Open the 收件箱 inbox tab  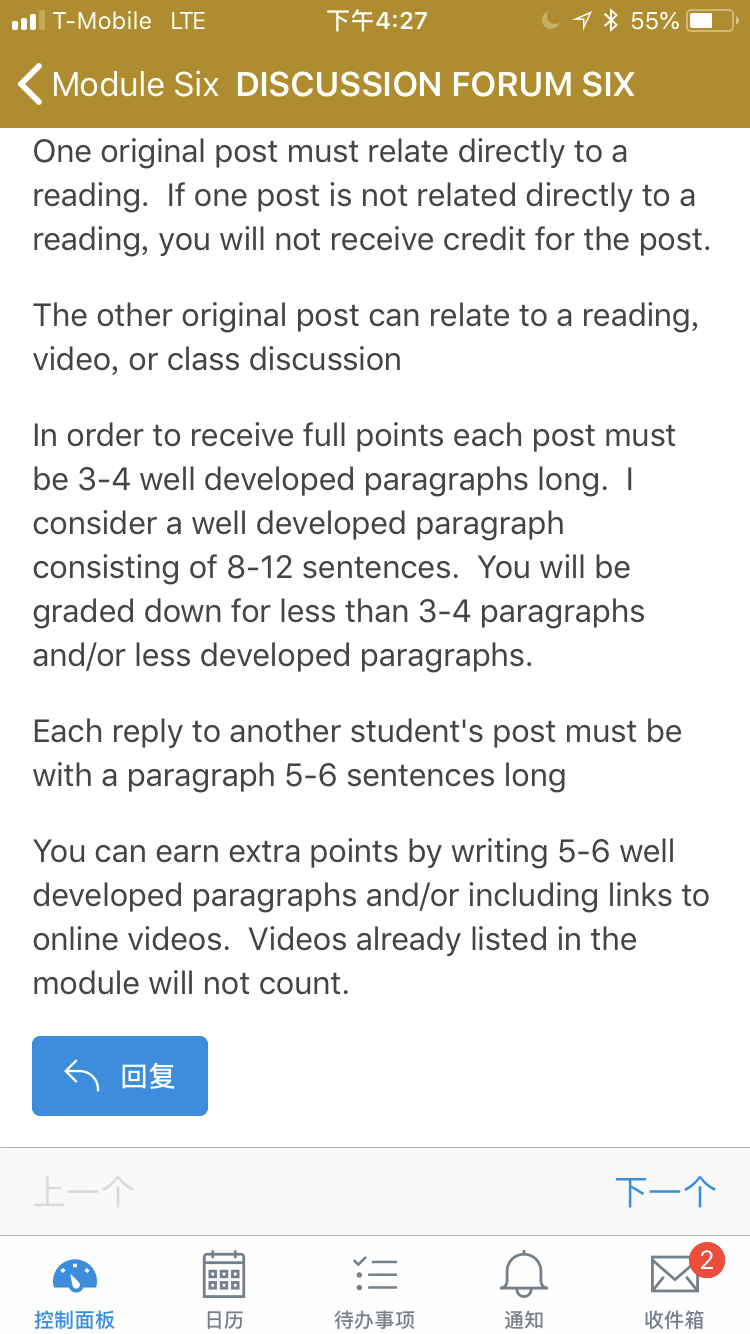pos(675,1291)
